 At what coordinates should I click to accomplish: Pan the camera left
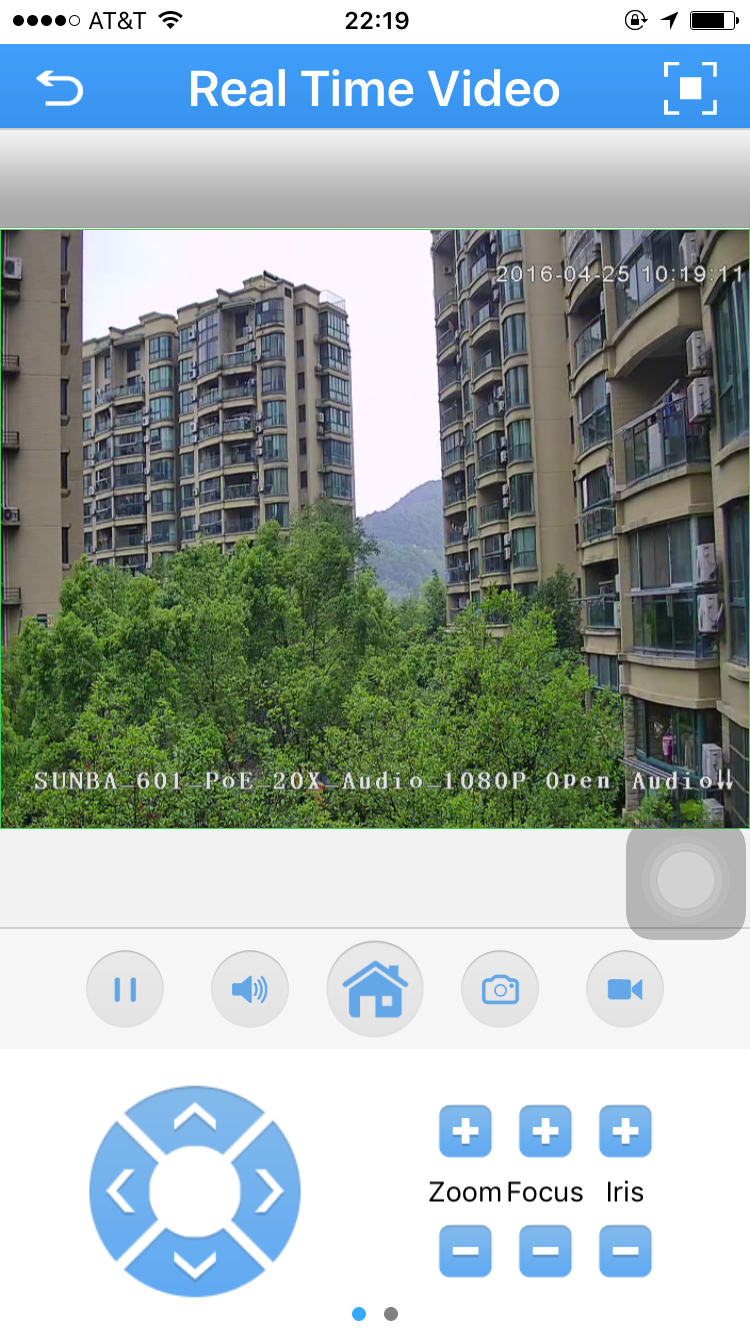(121, 1191)
